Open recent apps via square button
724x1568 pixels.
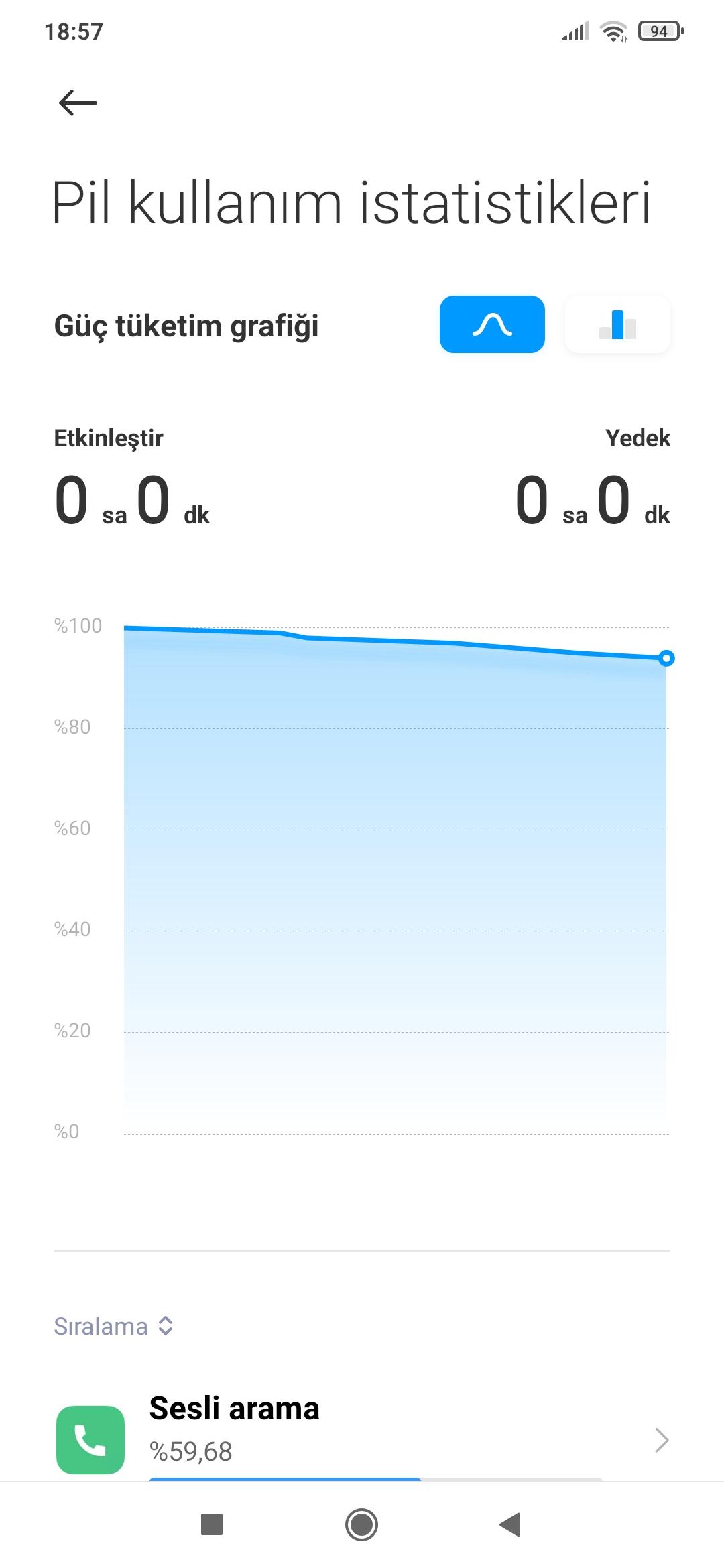[212, 1524]
